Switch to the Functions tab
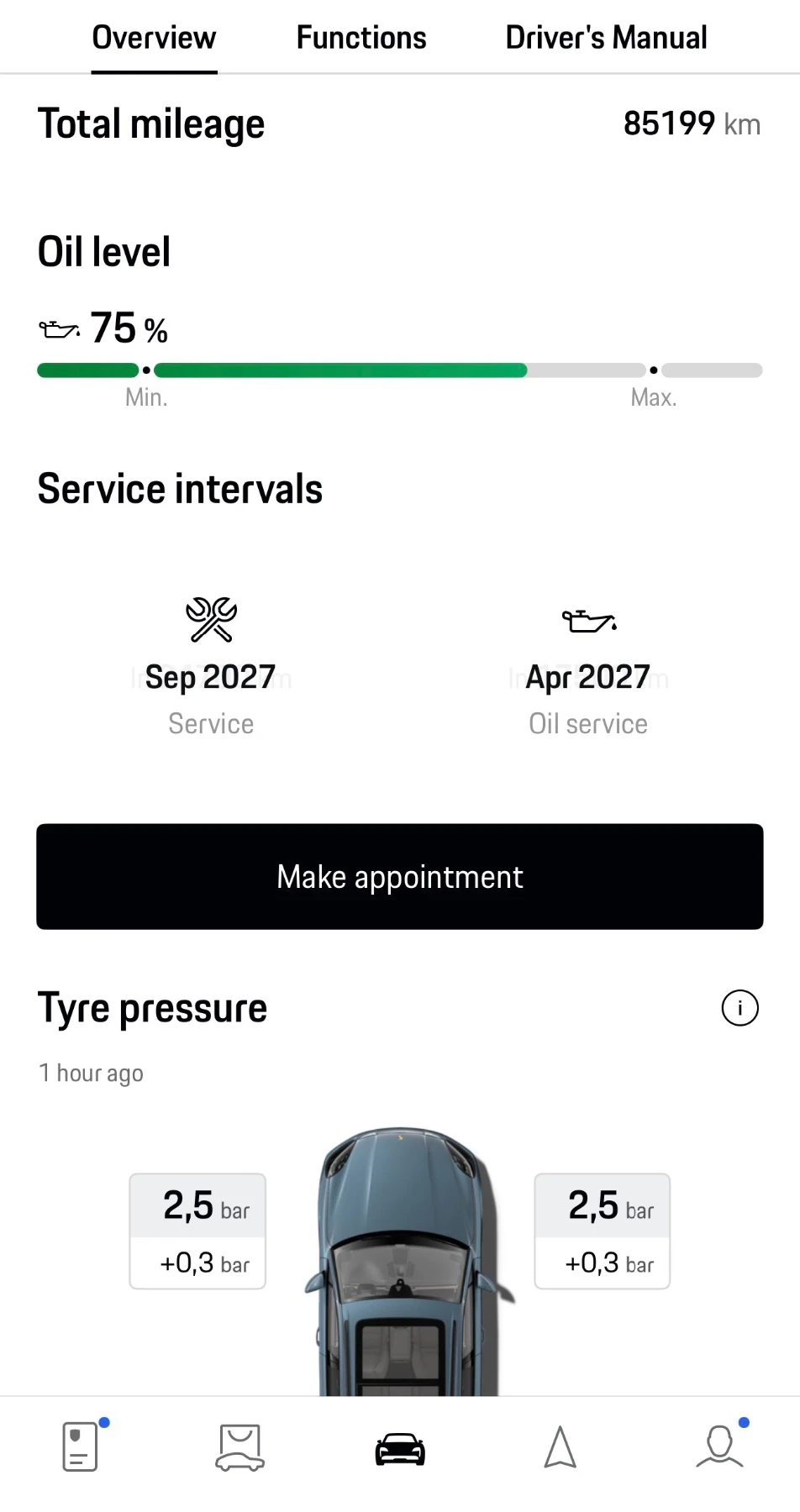This screenshot has width=800, height=1512. (361, 37)
